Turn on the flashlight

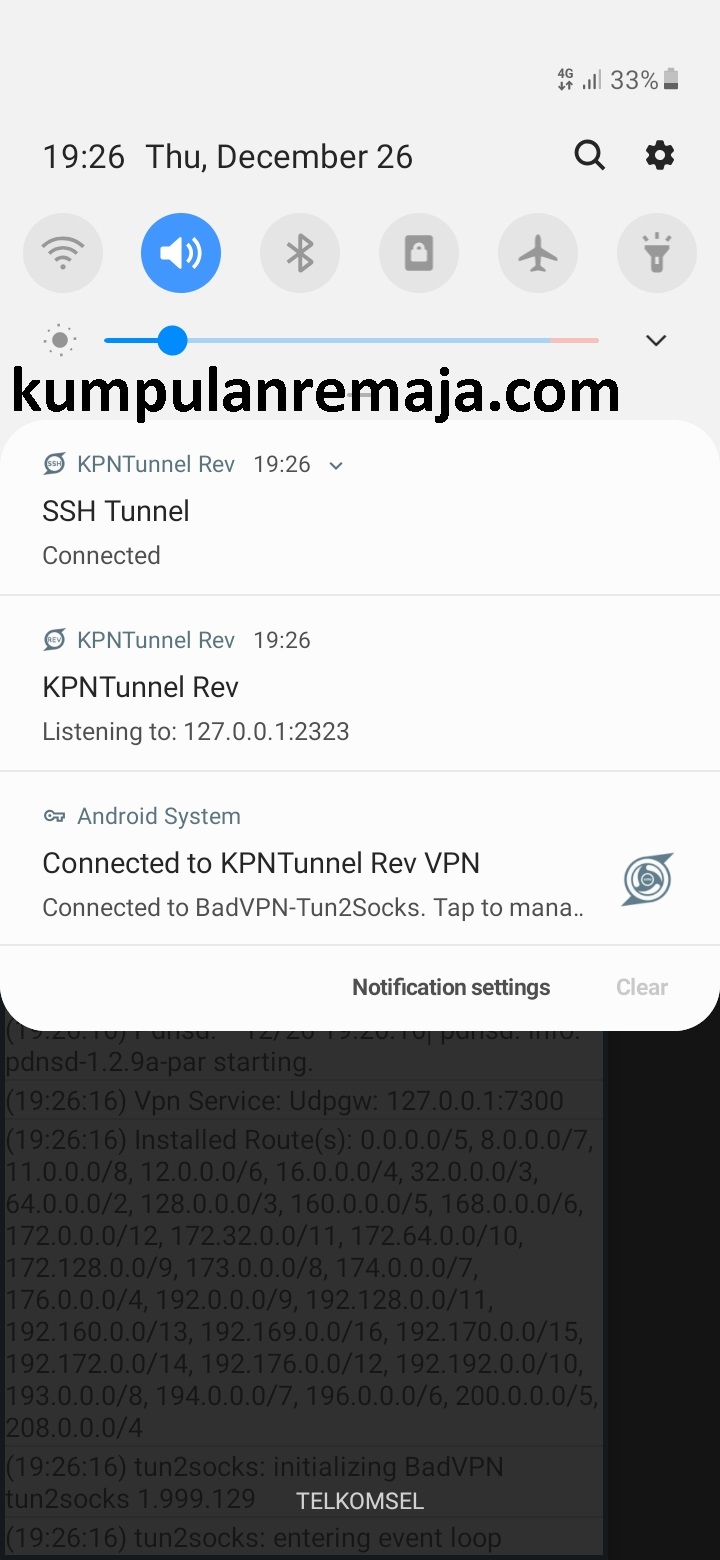657,253
